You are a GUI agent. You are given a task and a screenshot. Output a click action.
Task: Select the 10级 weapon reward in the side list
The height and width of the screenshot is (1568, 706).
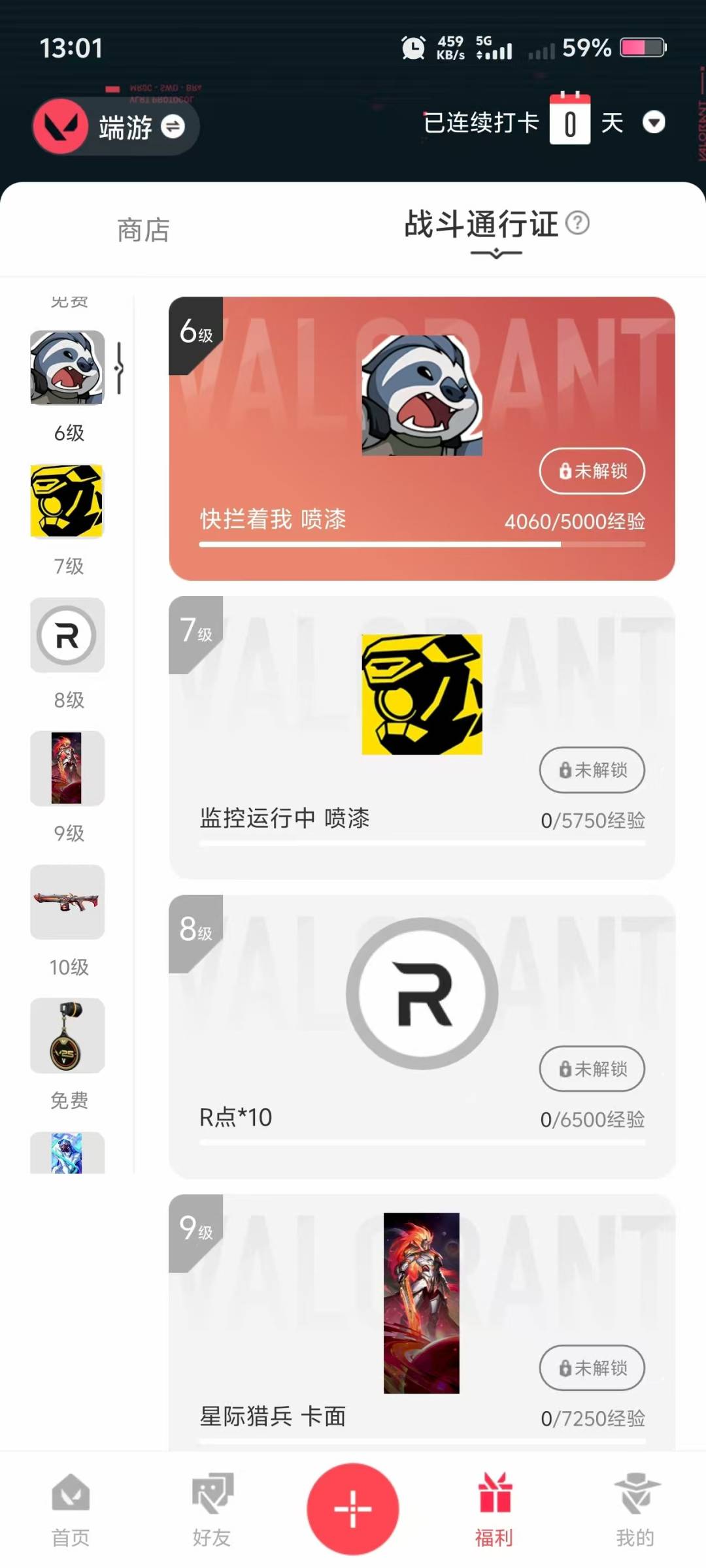(67, 902)
